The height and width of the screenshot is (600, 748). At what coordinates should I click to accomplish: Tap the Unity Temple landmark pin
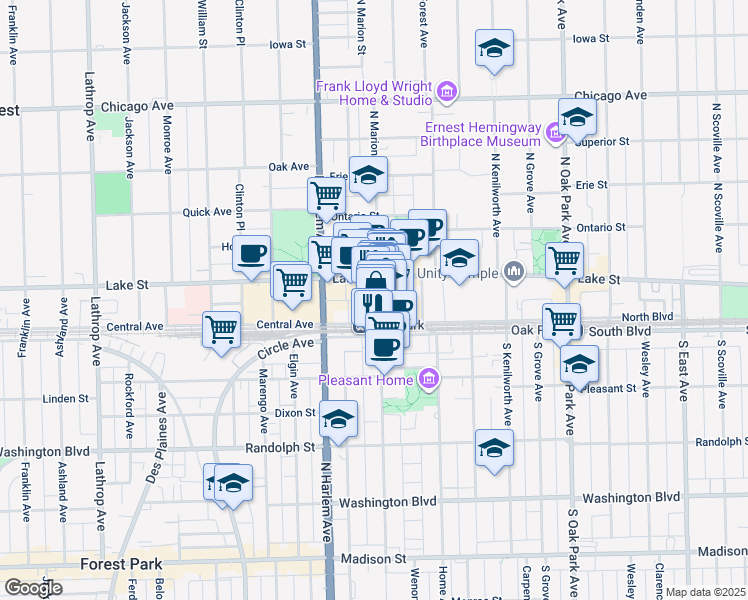coord(514,272)
